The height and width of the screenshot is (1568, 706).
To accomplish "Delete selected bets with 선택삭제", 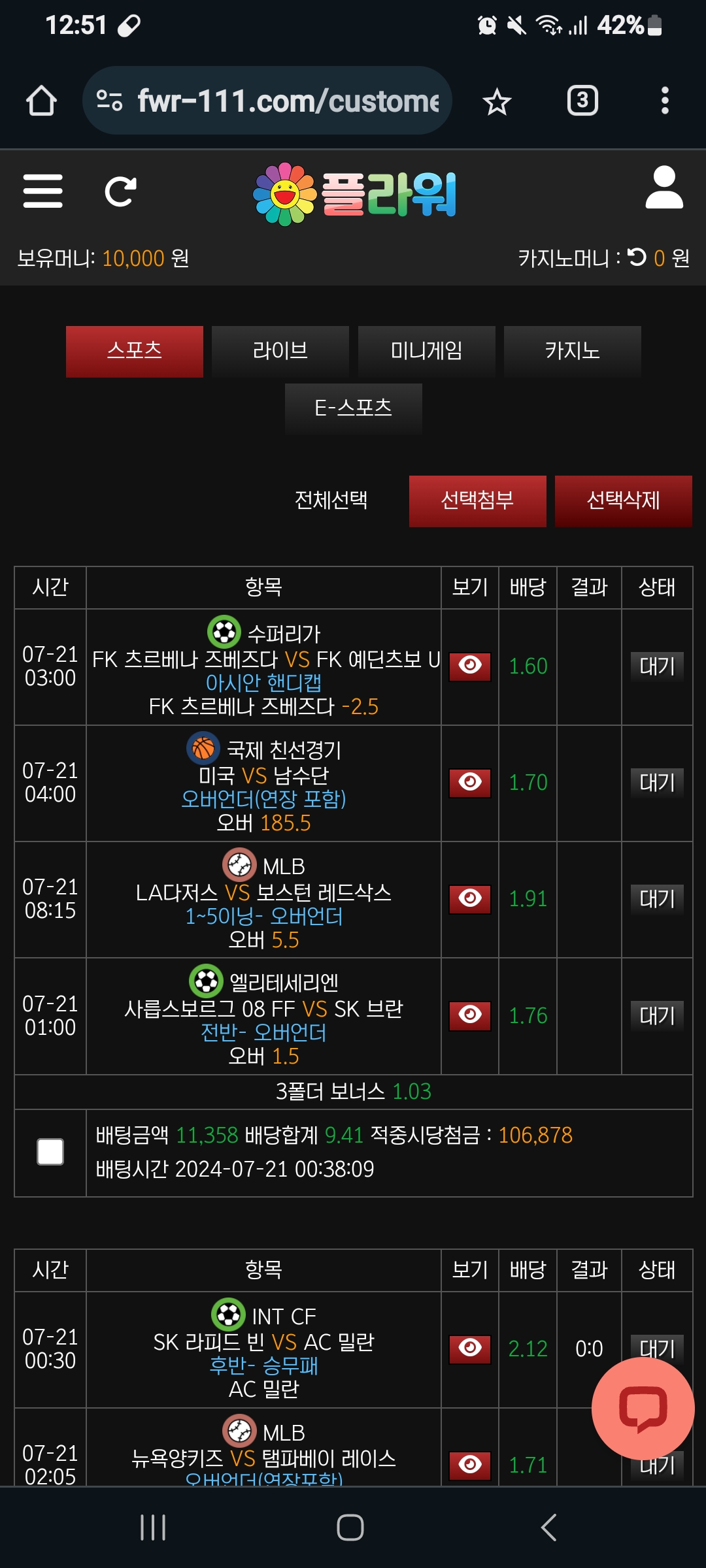I will coord(623,500).
